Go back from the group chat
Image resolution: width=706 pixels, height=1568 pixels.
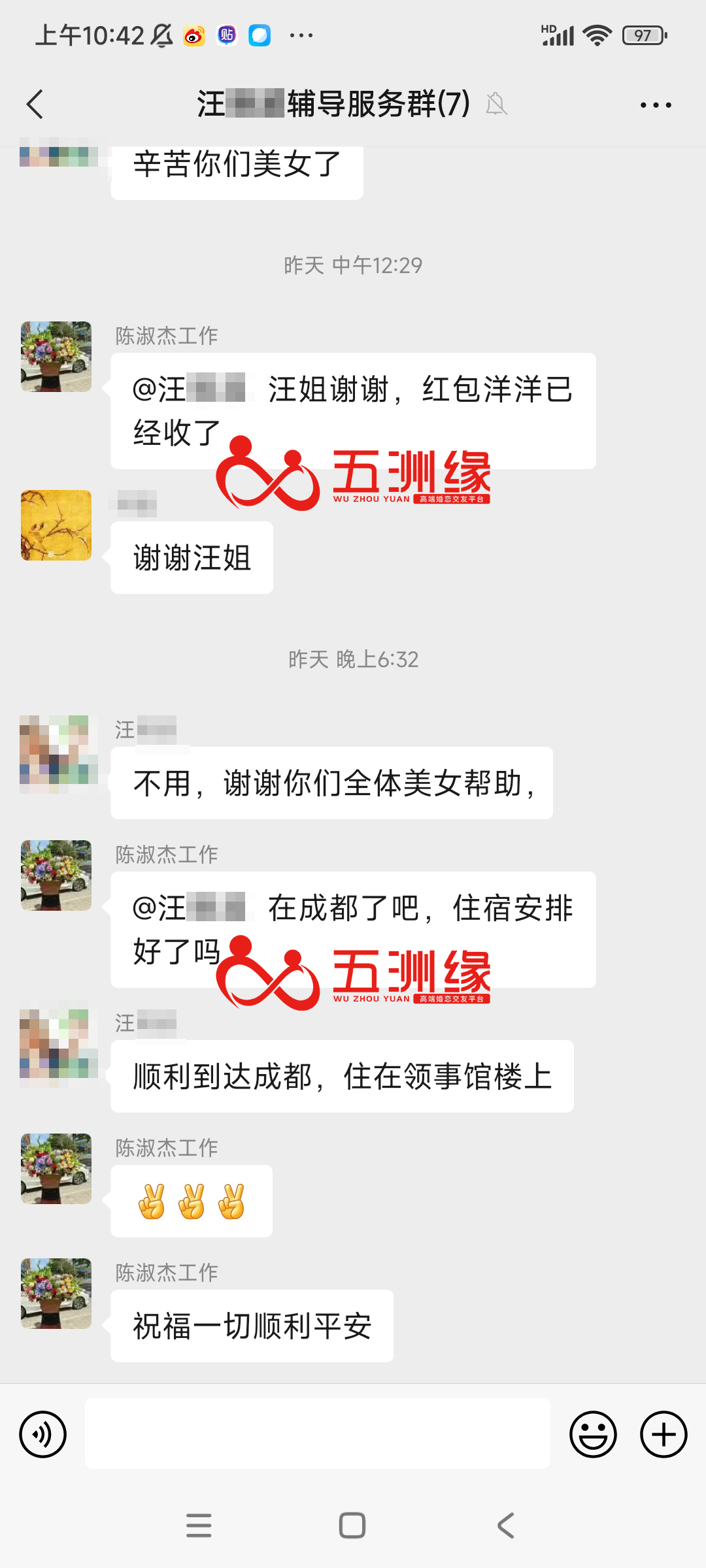point(35,105)
